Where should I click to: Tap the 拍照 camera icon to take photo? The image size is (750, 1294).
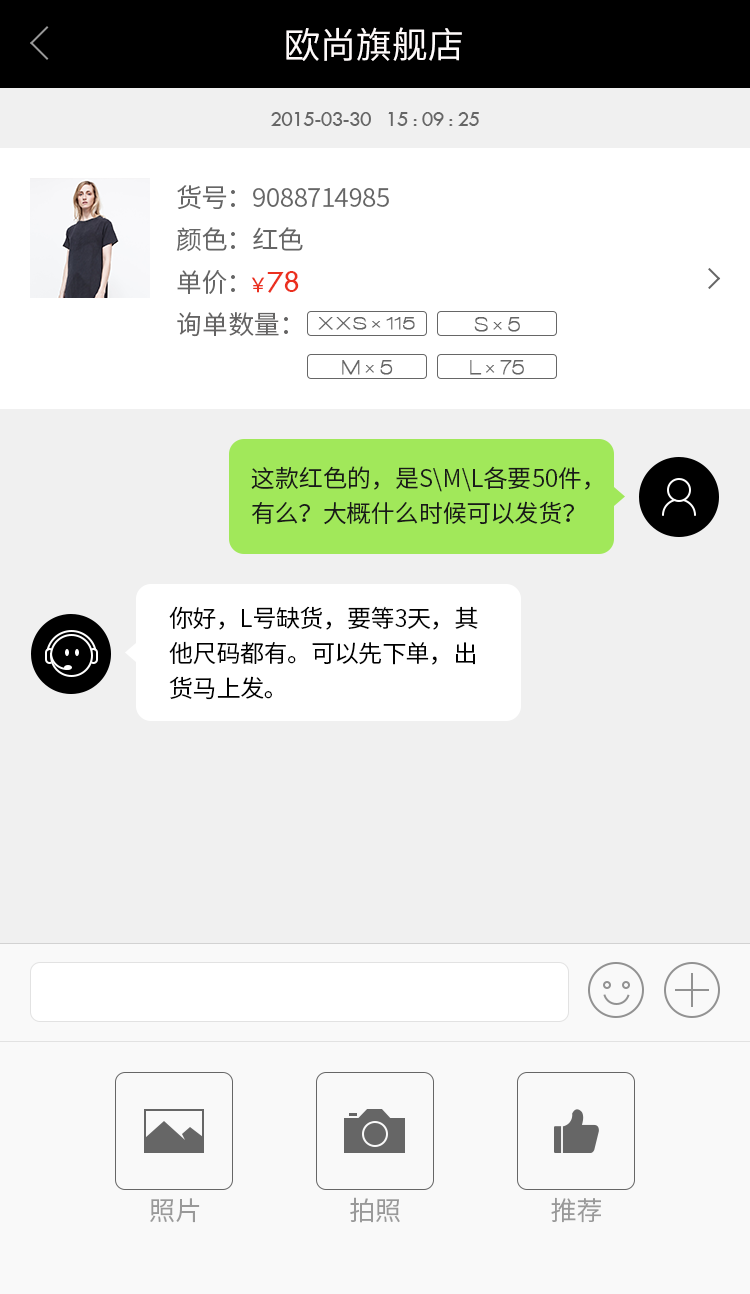(374, 1130)
